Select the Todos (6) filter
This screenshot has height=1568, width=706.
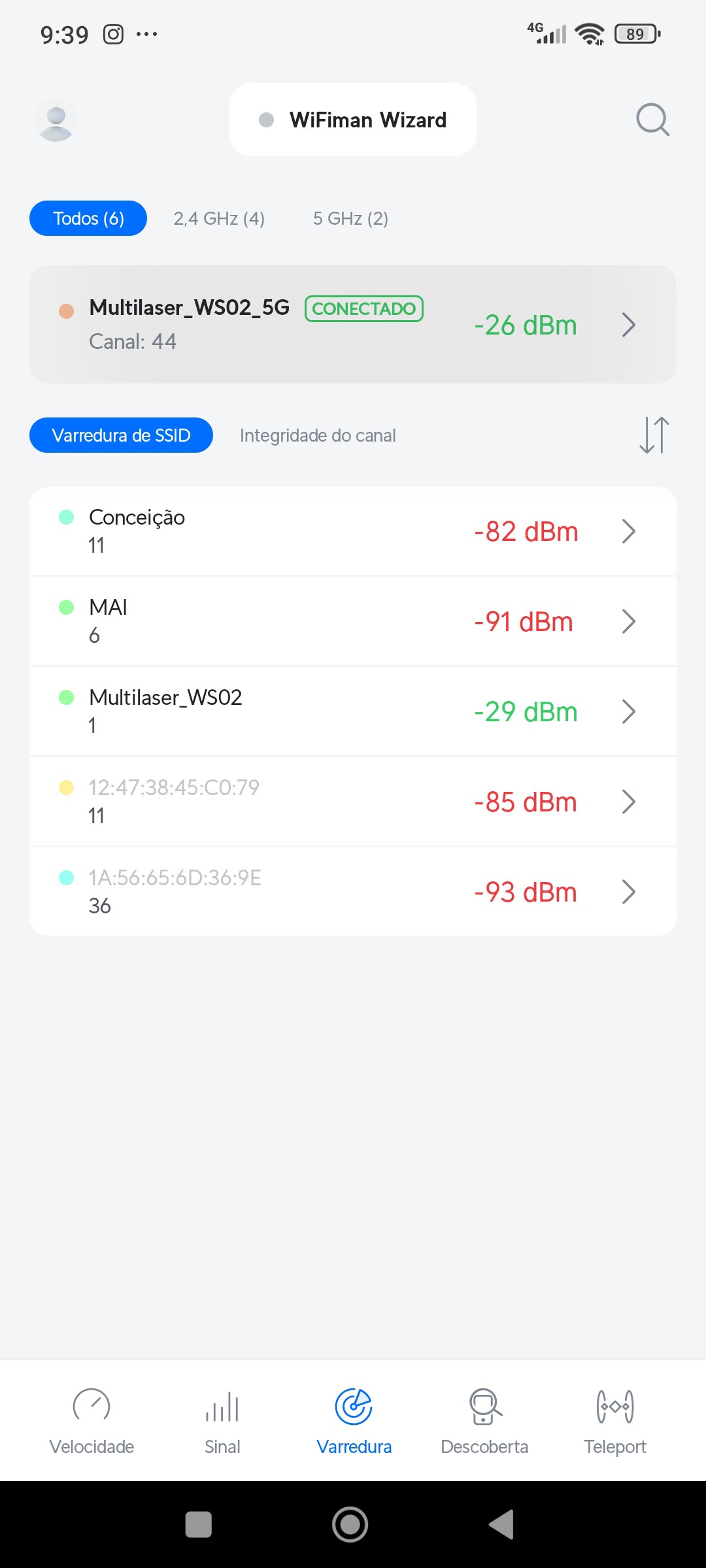coord(88,218)
